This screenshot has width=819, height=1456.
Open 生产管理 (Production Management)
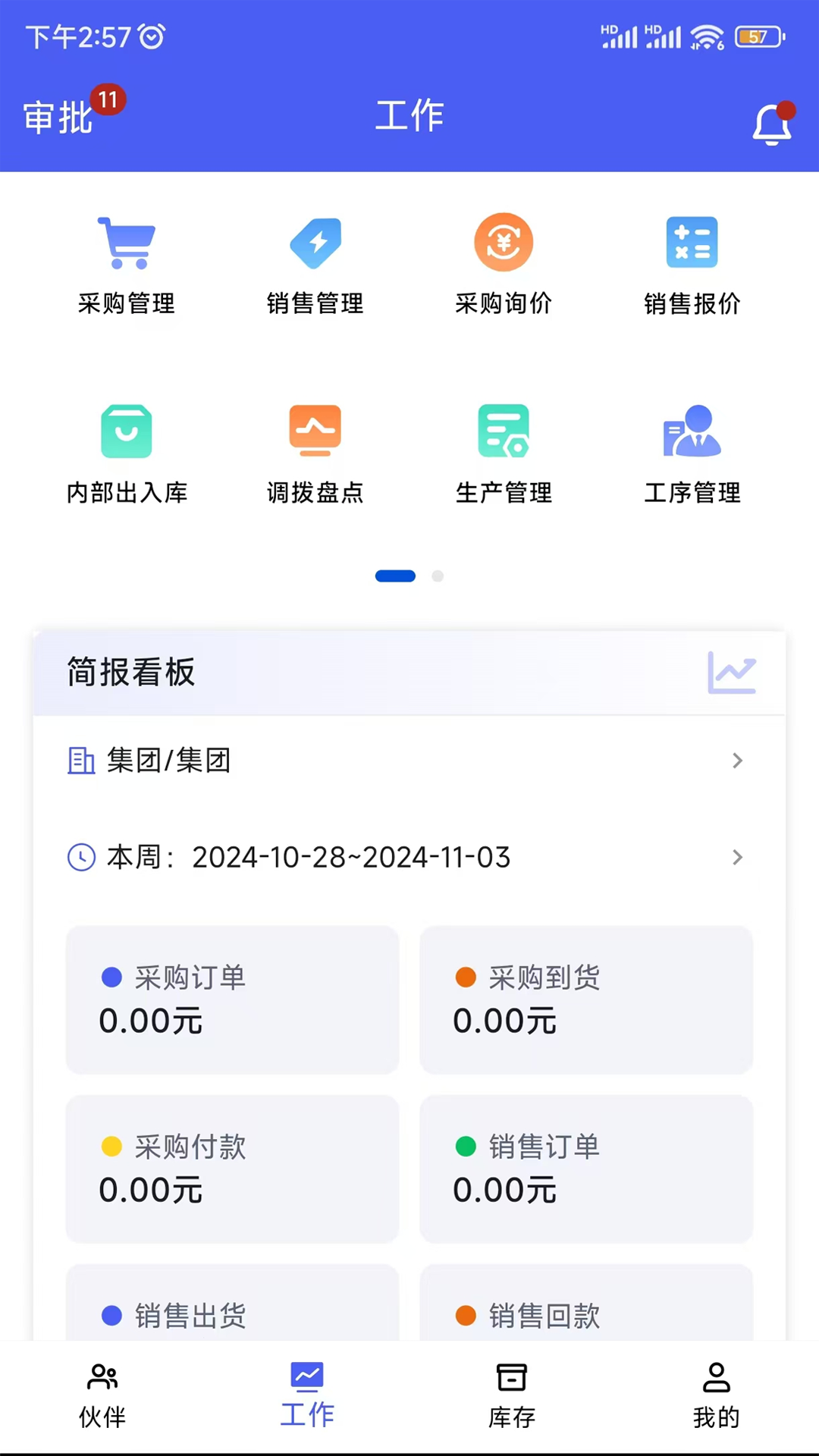[504, 453]
